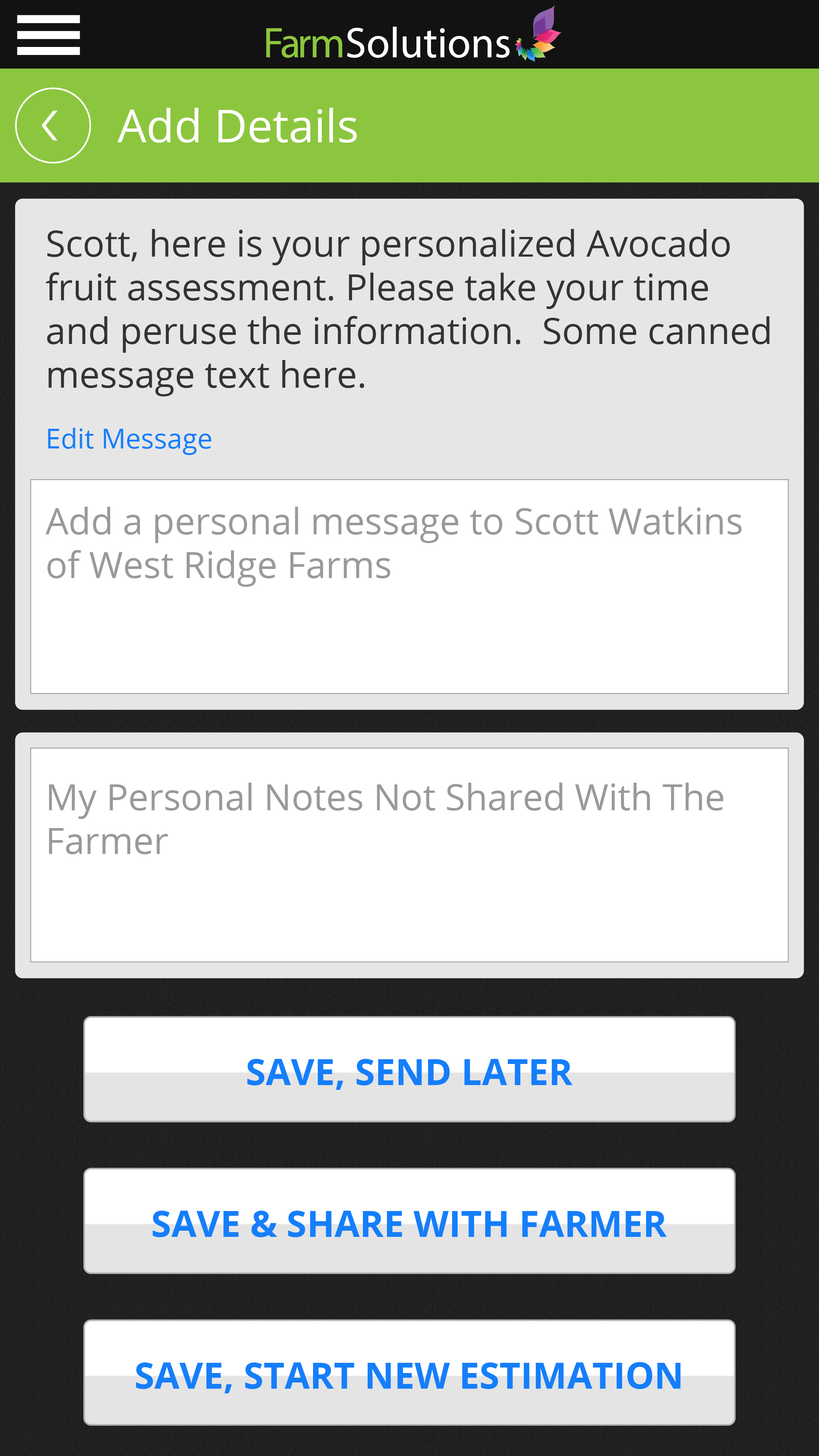This screenshot has height=1456, width=819.
Task: Tap the Edit Message link
Action: [129, 439]
